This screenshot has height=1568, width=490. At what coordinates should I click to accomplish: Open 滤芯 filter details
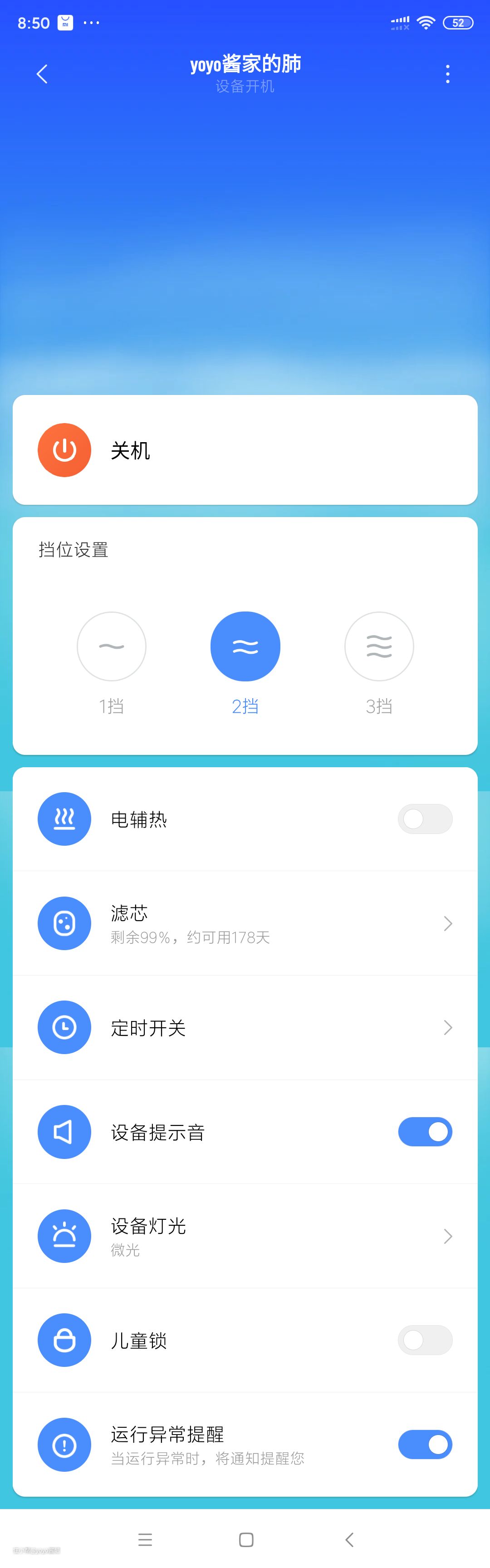(x=245, y=923)
